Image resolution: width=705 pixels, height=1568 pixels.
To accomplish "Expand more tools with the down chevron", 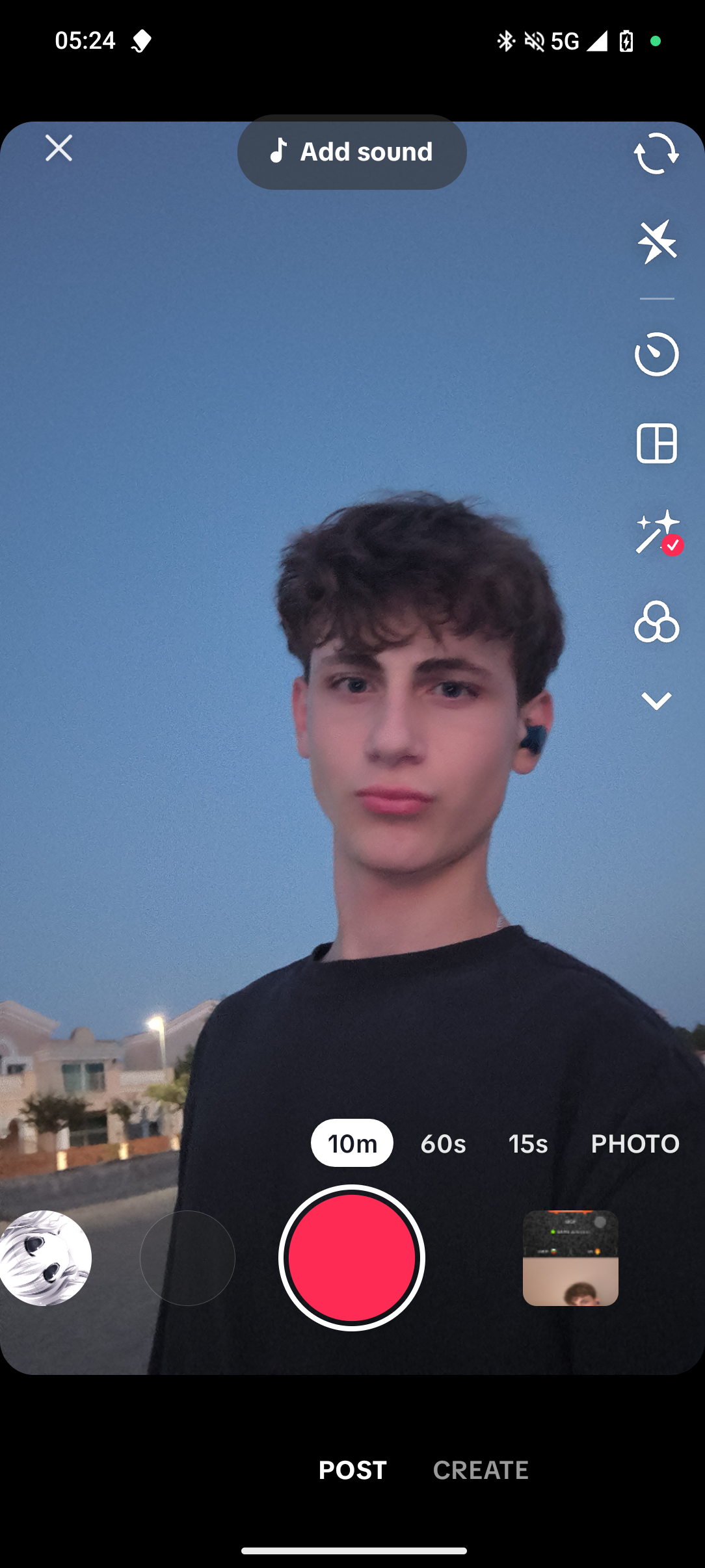I will point(656,701).
